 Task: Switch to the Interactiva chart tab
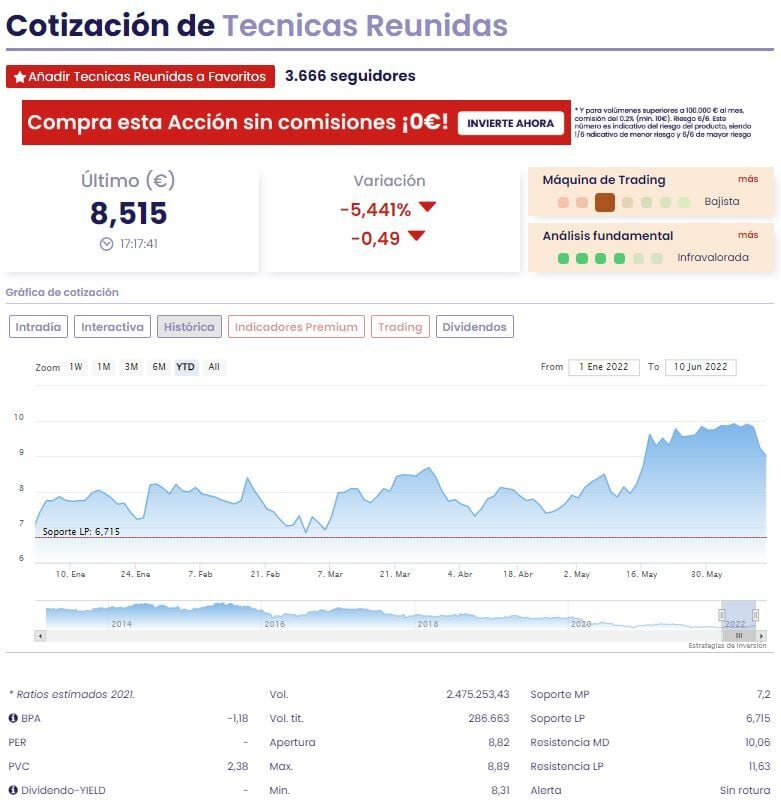pos(113,327)
